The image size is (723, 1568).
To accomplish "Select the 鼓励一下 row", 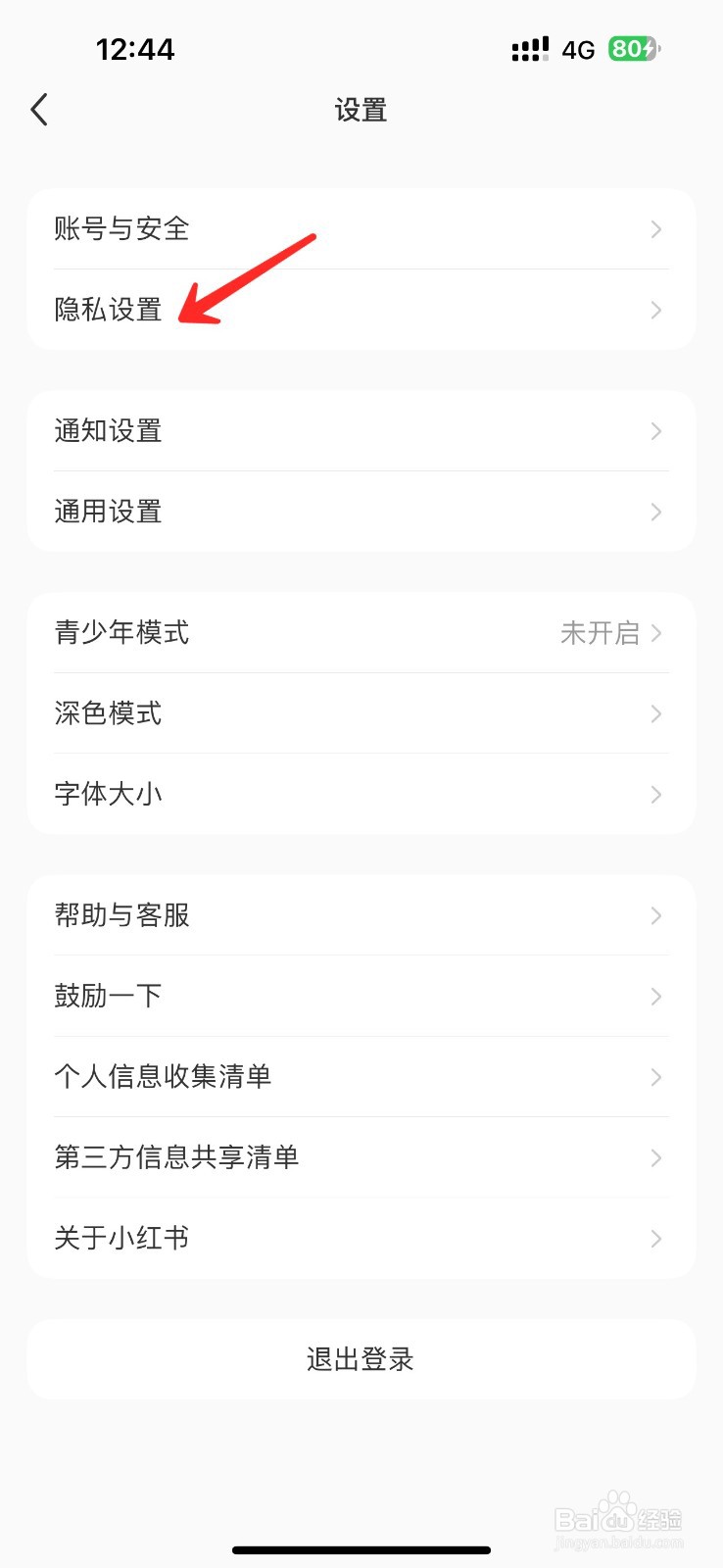I will tap(361, 996).
